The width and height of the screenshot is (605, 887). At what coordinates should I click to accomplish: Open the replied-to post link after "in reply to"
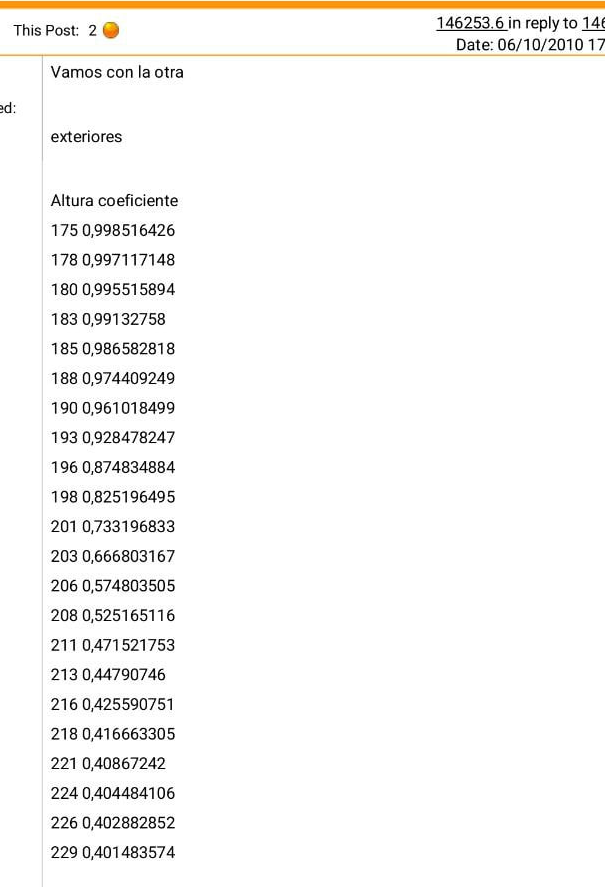[593, 23]
